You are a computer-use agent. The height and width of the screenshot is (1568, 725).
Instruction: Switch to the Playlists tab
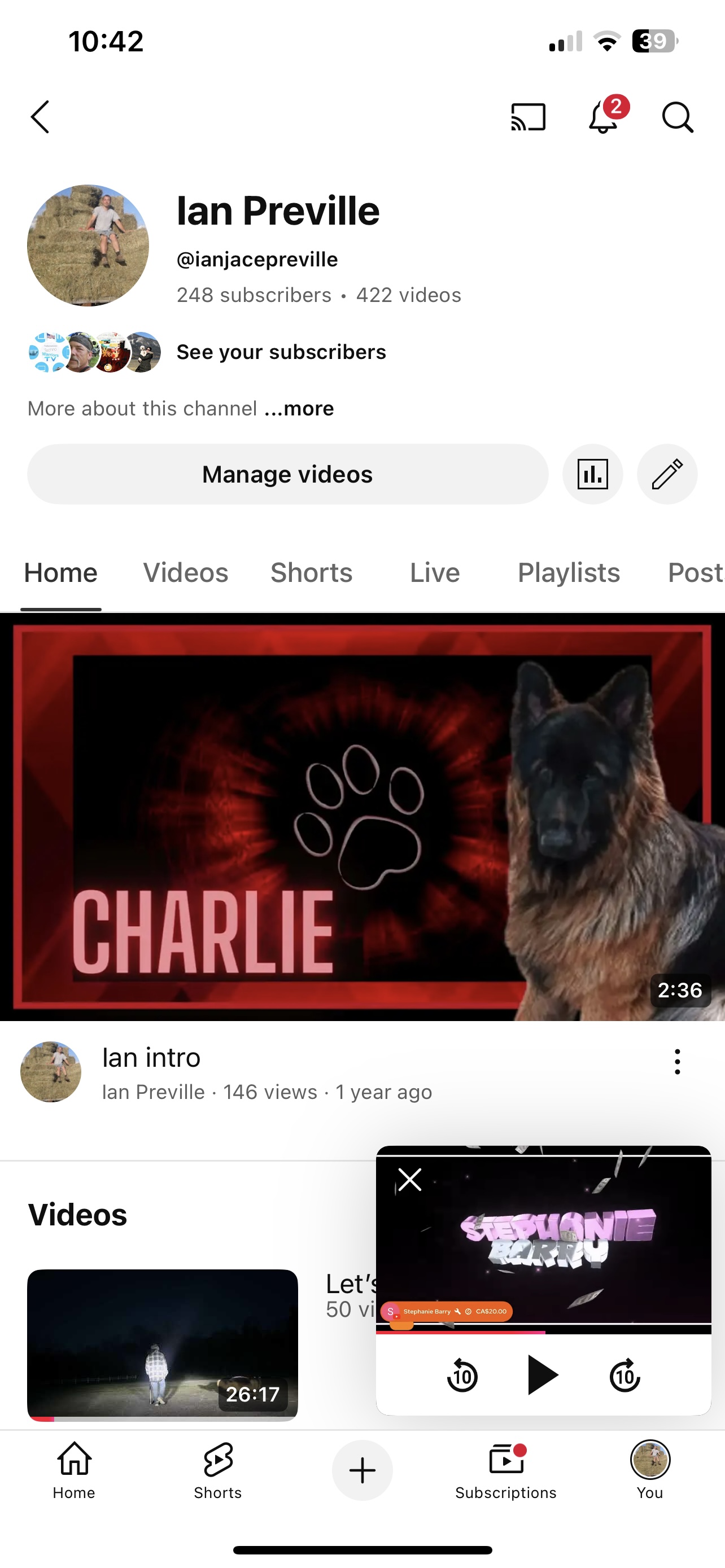(569, 573)
